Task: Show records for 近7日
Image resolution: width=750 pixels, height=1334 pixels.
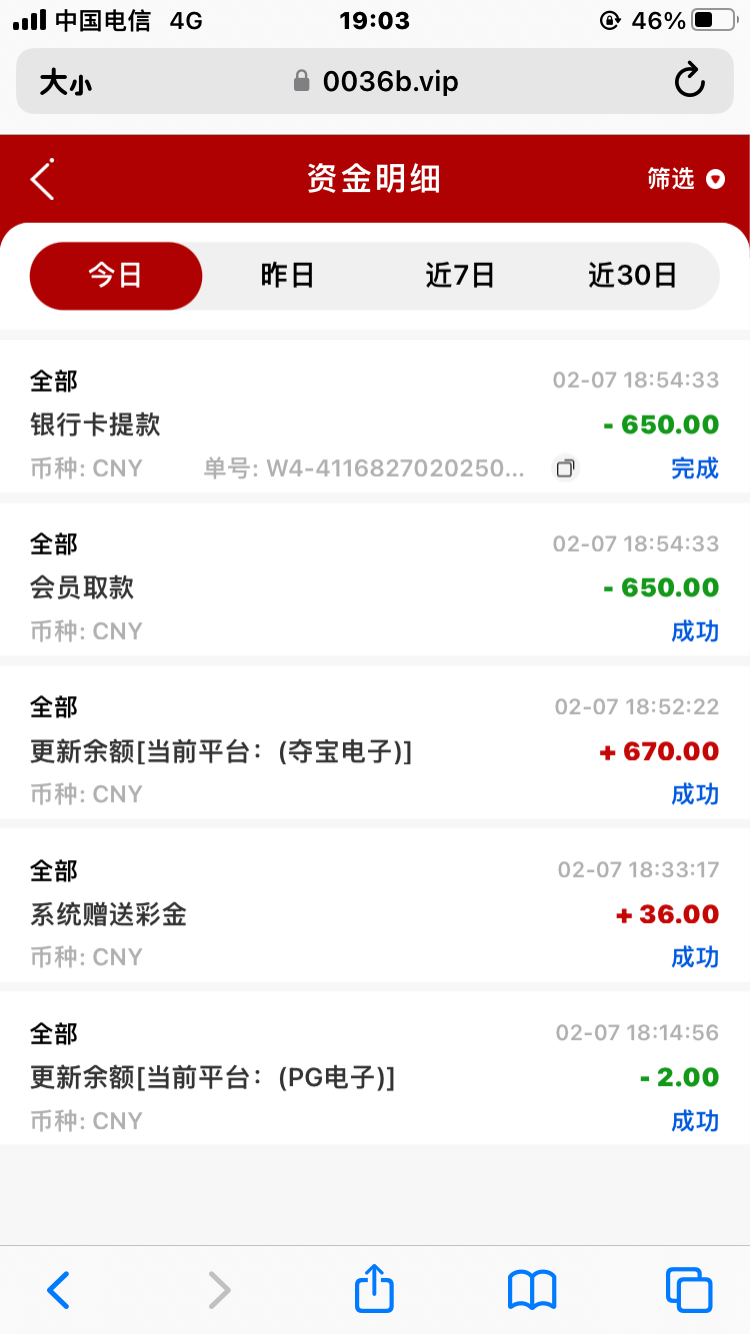Action: click(460, 275)
